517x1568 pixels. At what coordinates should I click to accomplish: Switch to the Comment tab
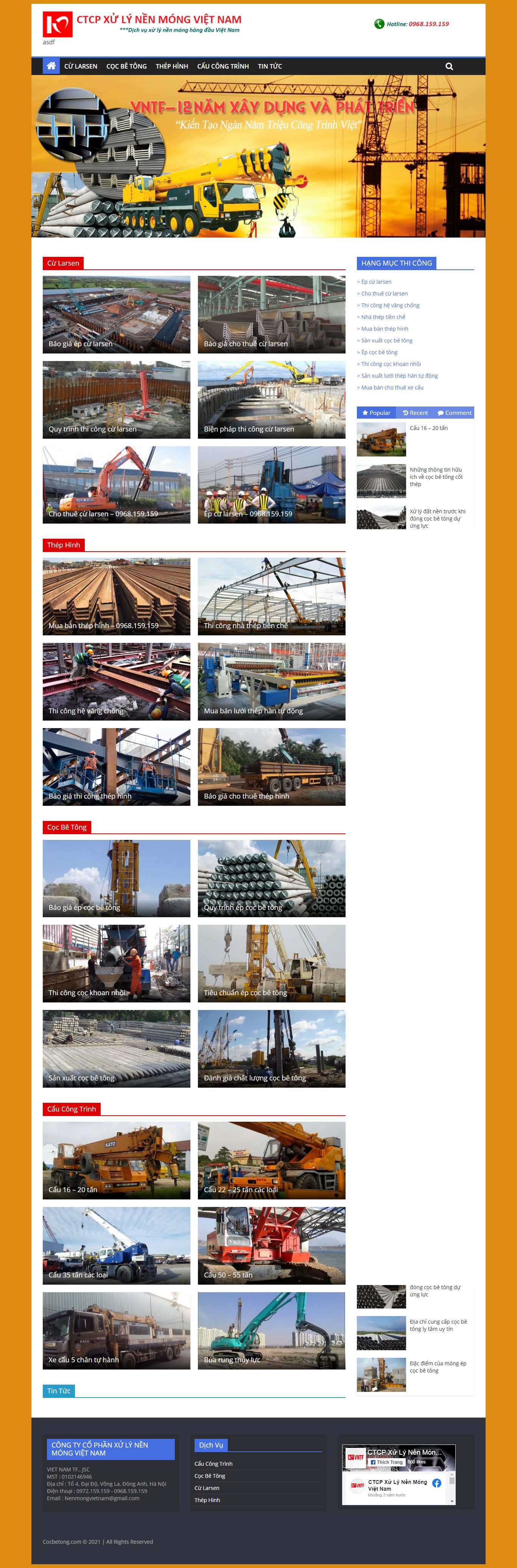pos(454,413)
